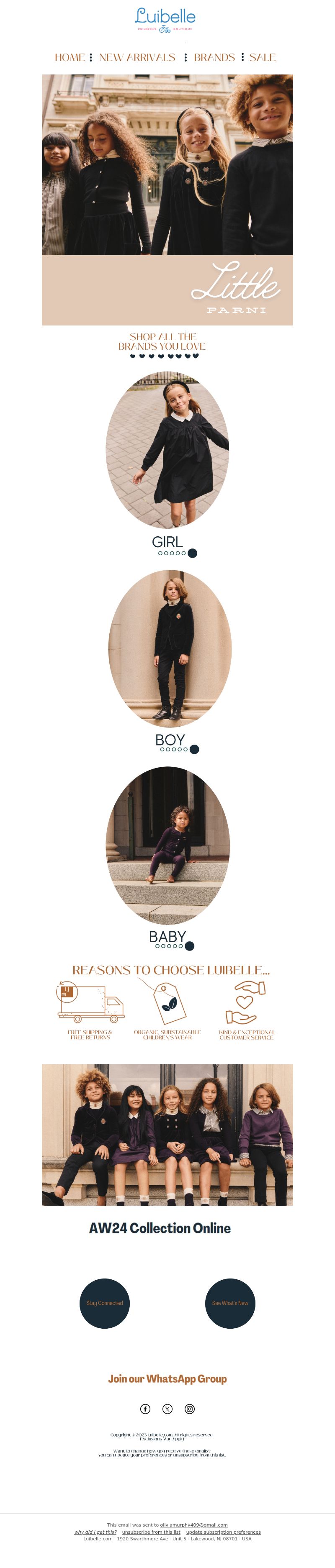Open the X (Twitter) icon
This screenshot has width=335, height=1568.
(x=167, y=1409)
